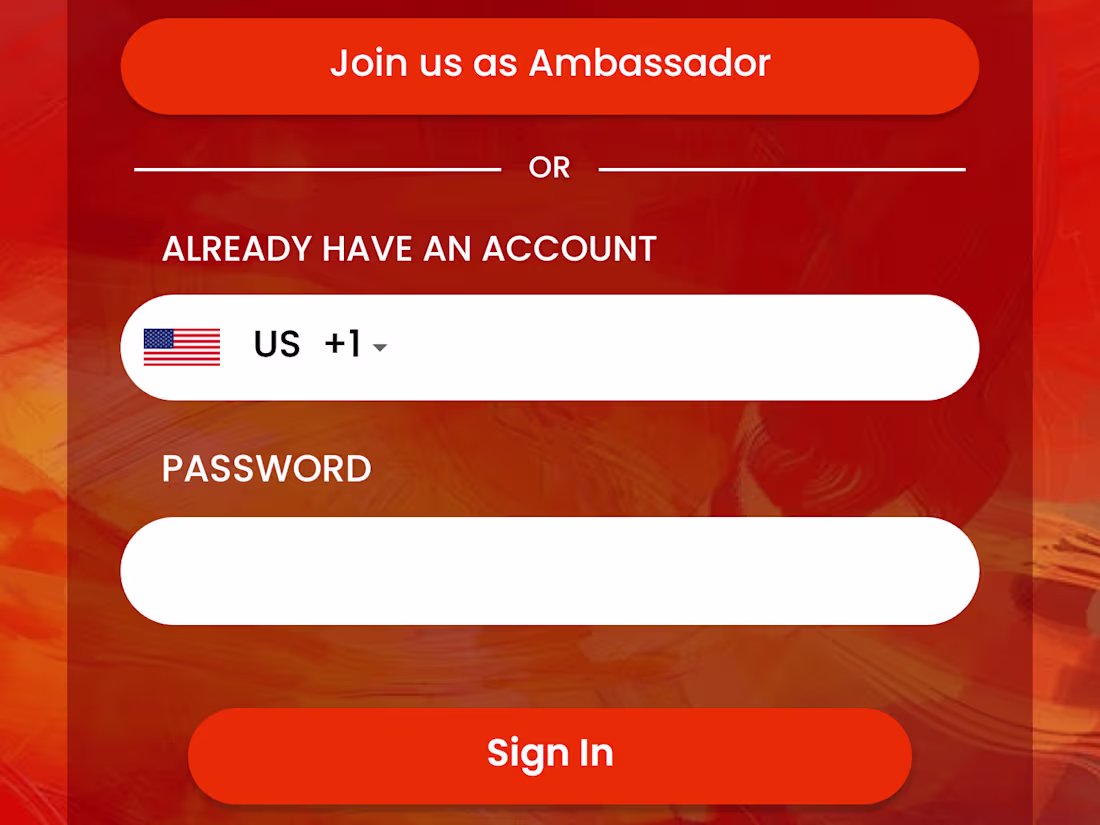The height and width of the screenshot is (825, 1100).
Task: Focus the password input field
Action: coord(549,571)
